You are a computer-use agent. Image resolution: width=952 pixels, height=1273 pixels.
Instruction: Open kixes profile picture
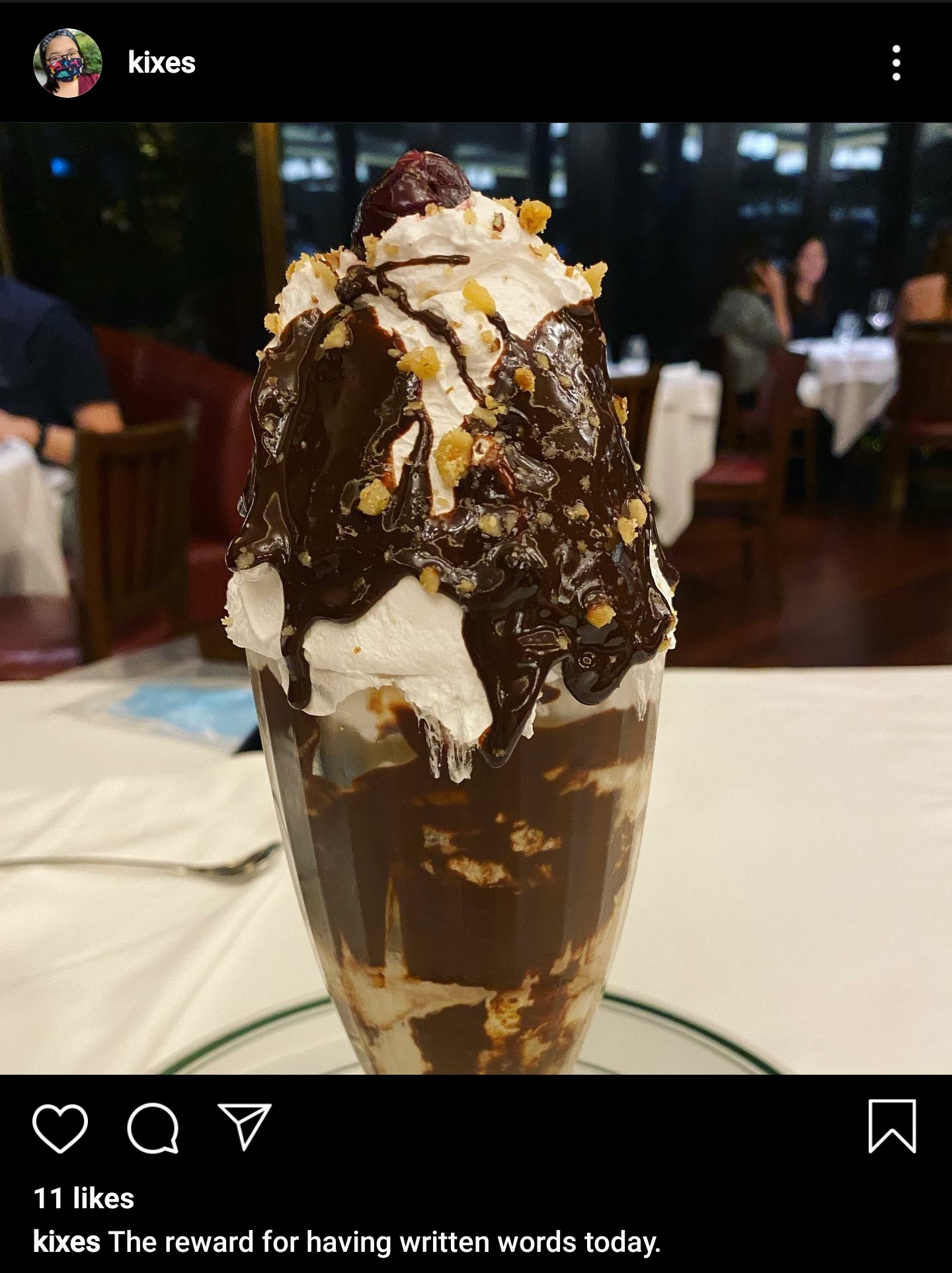67,63
